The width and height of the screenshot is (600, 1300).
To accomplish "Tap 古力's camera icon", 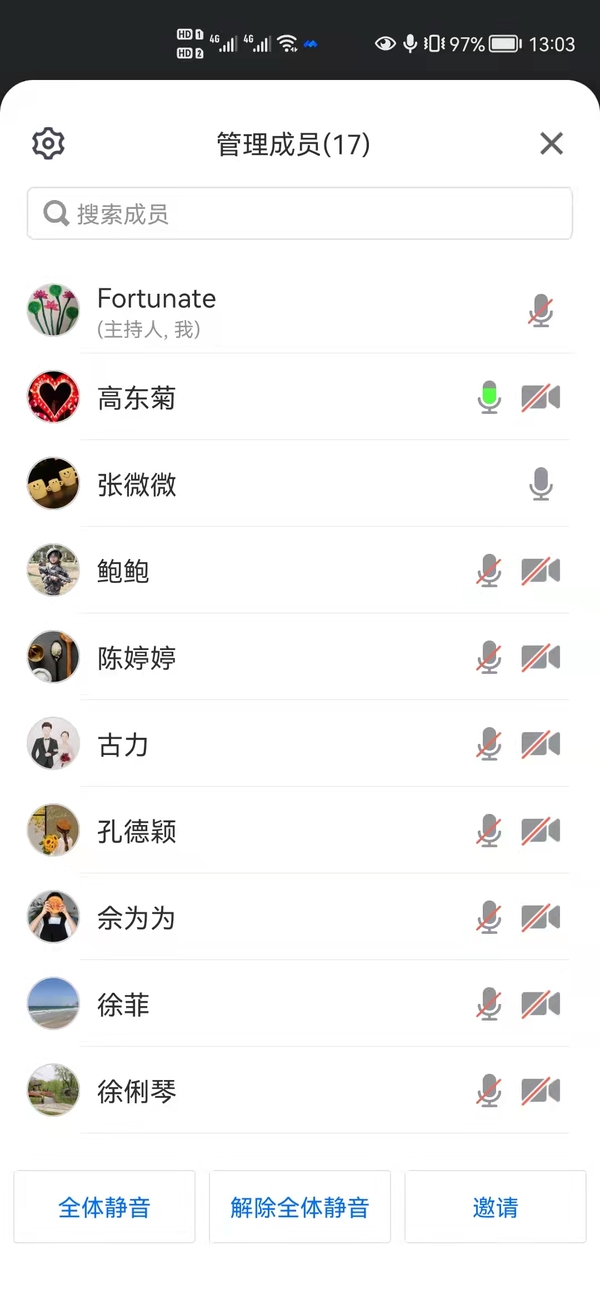I will [x=541, y=744].
